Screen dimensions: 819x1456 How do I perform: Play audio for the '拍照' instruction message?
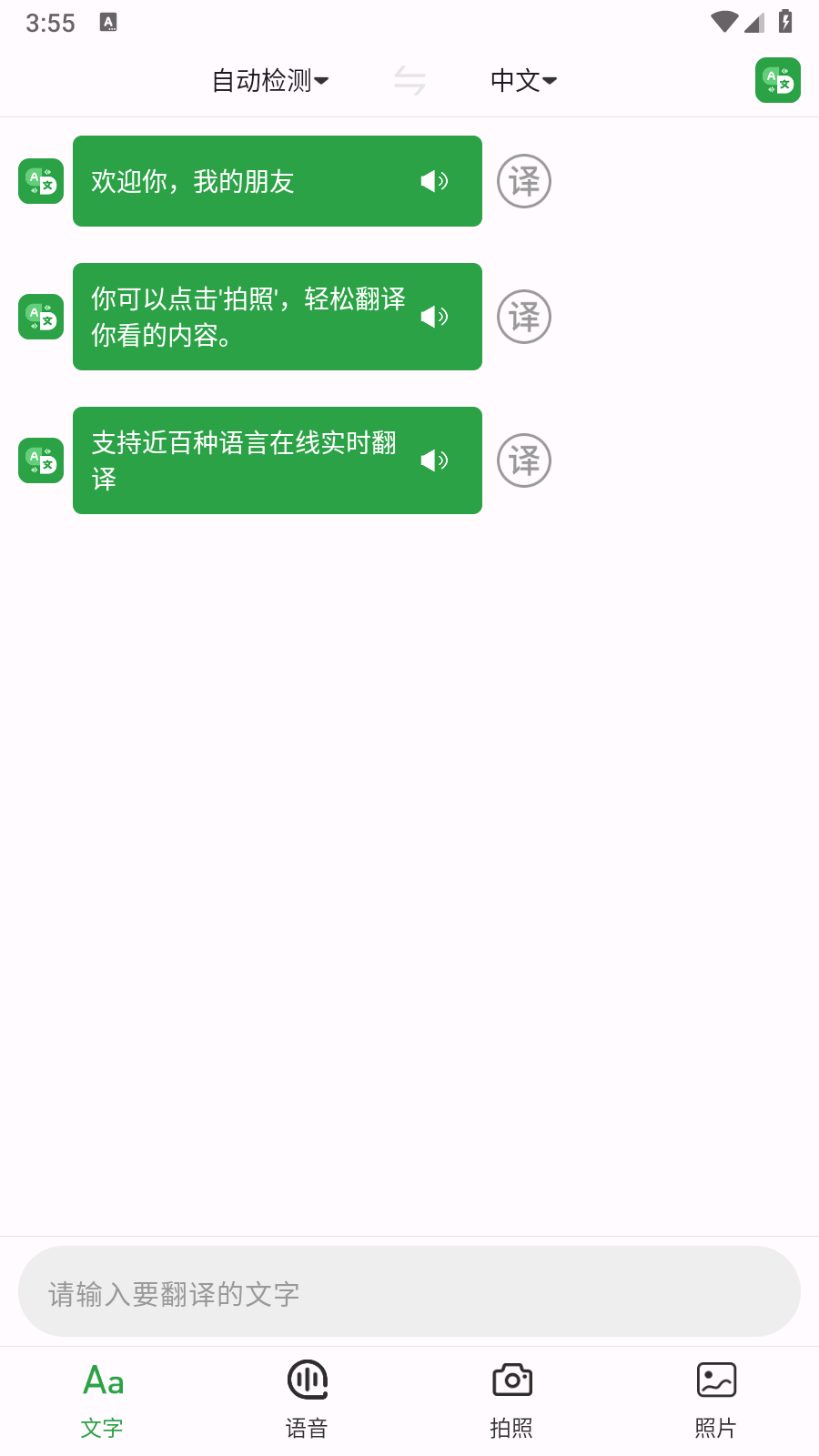click(435, 317)
